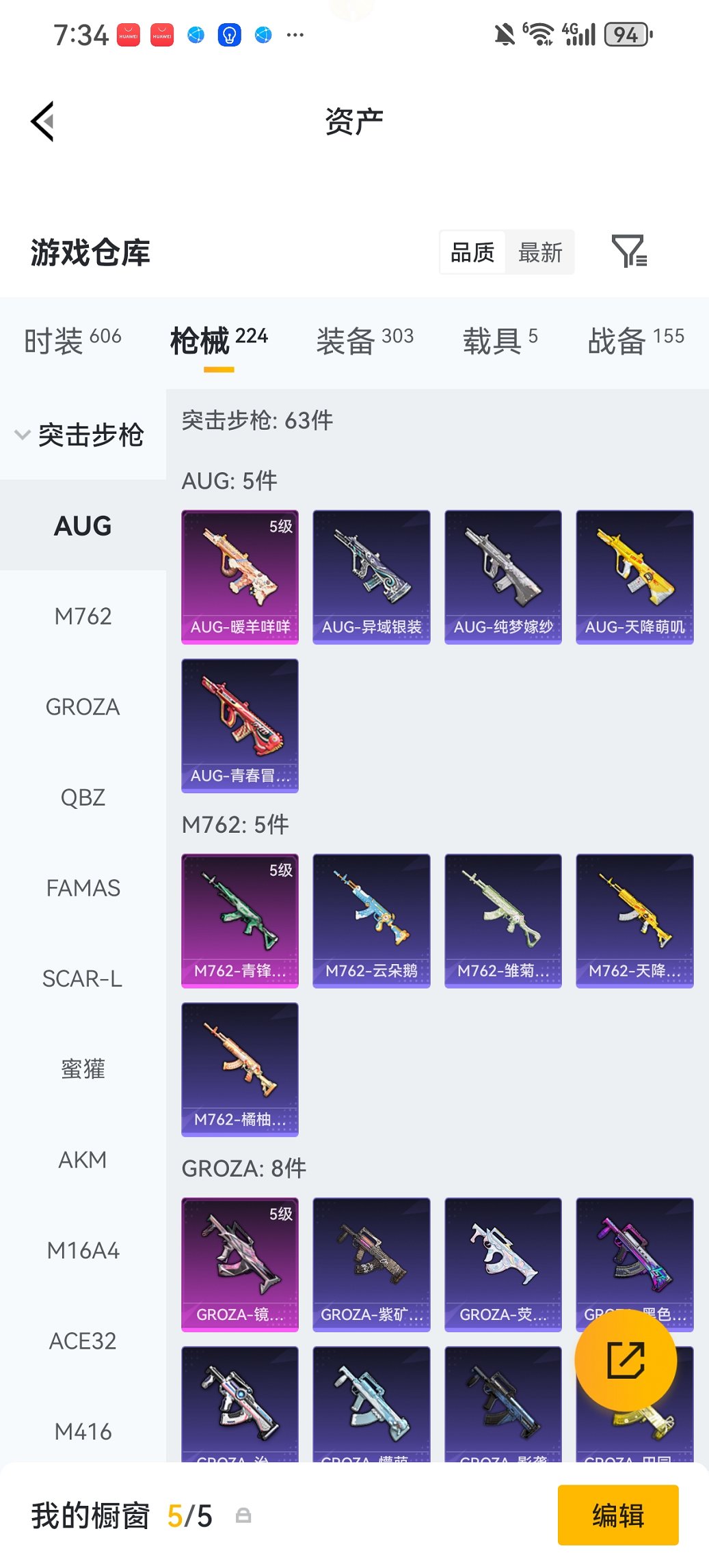Switch to the 载具 tab

point(500,340)
